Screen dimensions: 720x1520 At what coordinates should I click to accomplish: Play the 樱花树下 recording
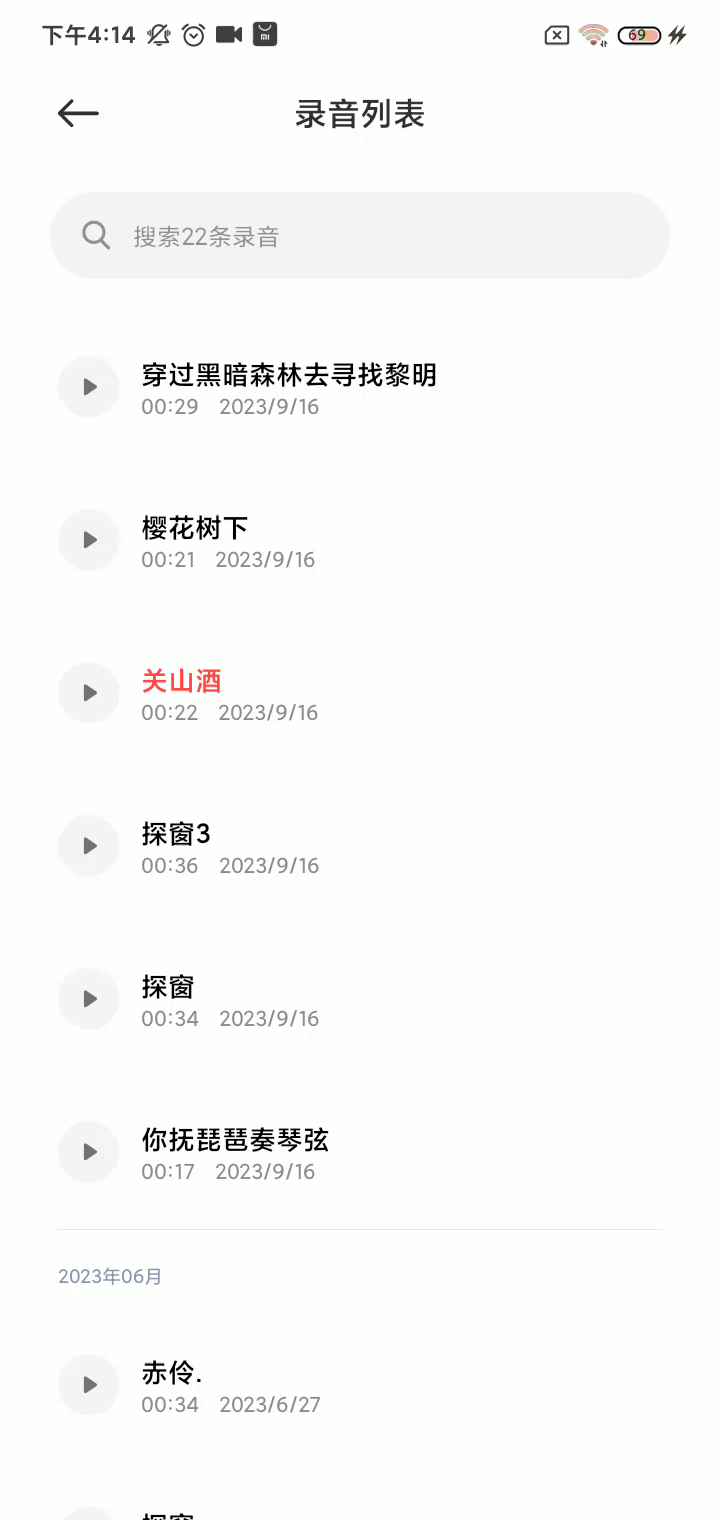point(89,540)
